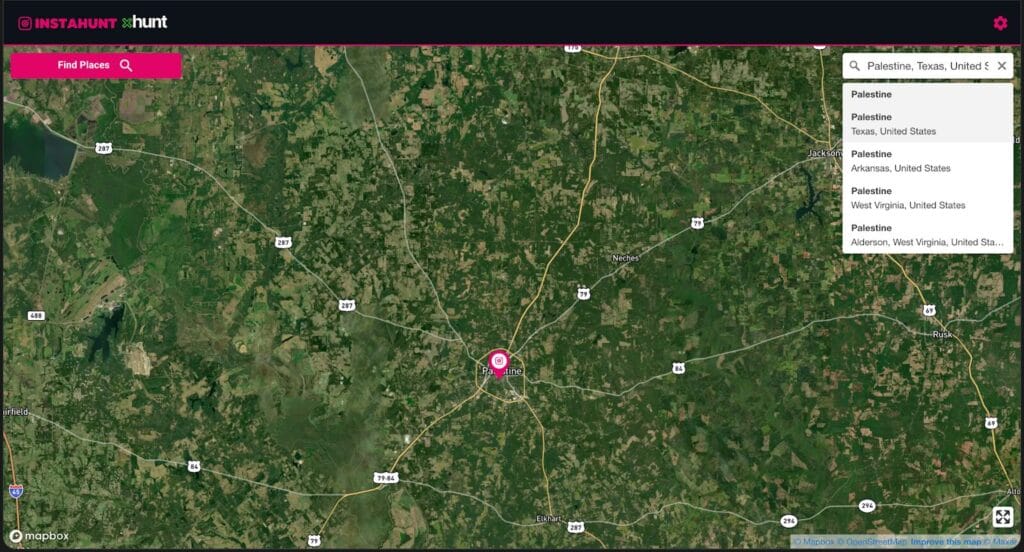The width and height of the screenshot is (1024, 552).
Task: Open the settings gear icon
Action: pyautogui.click(x=1000, y=23)
